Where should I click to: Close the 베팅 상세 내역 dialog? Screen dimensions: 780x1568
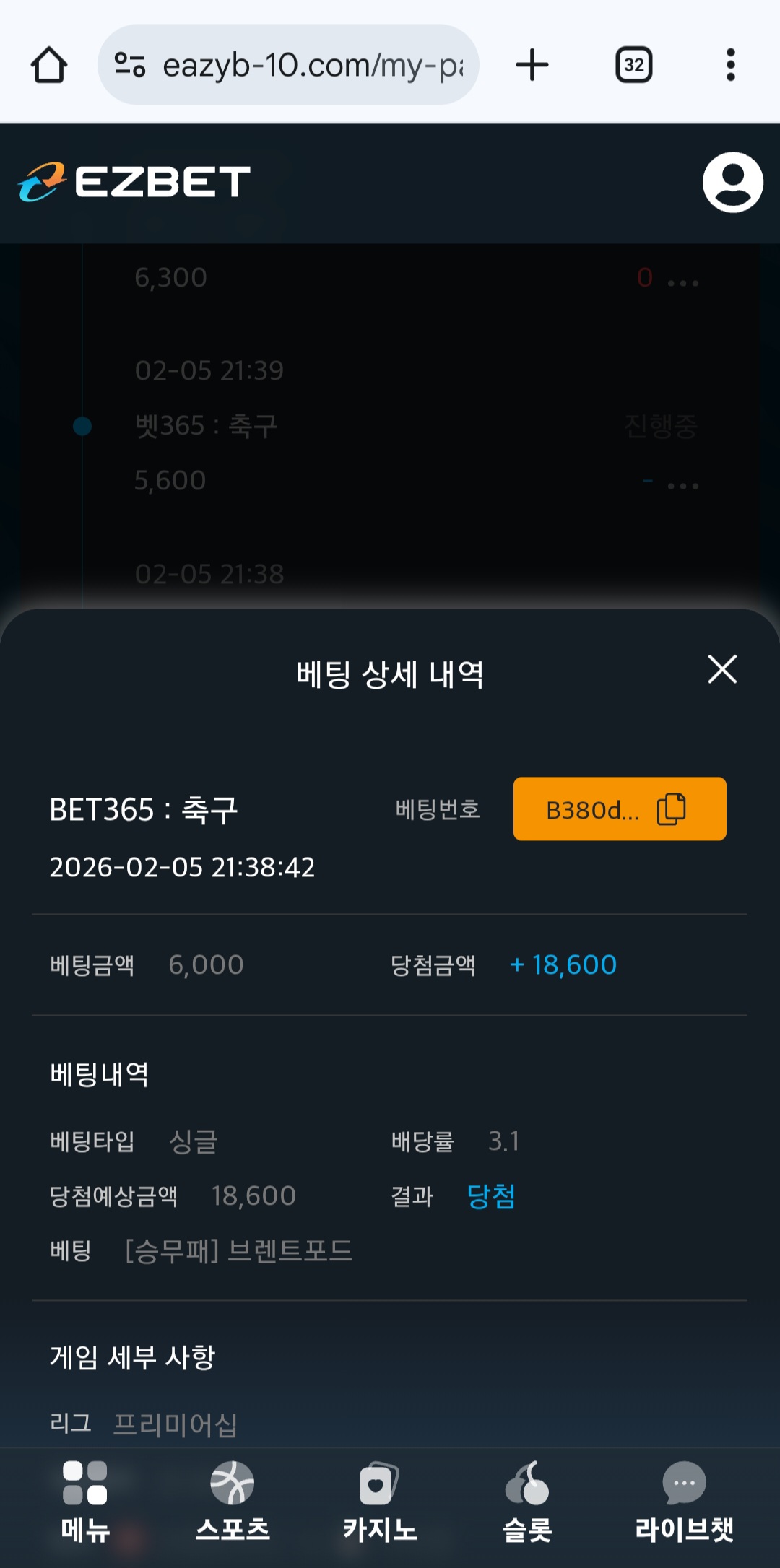click(x=721, y=670)
